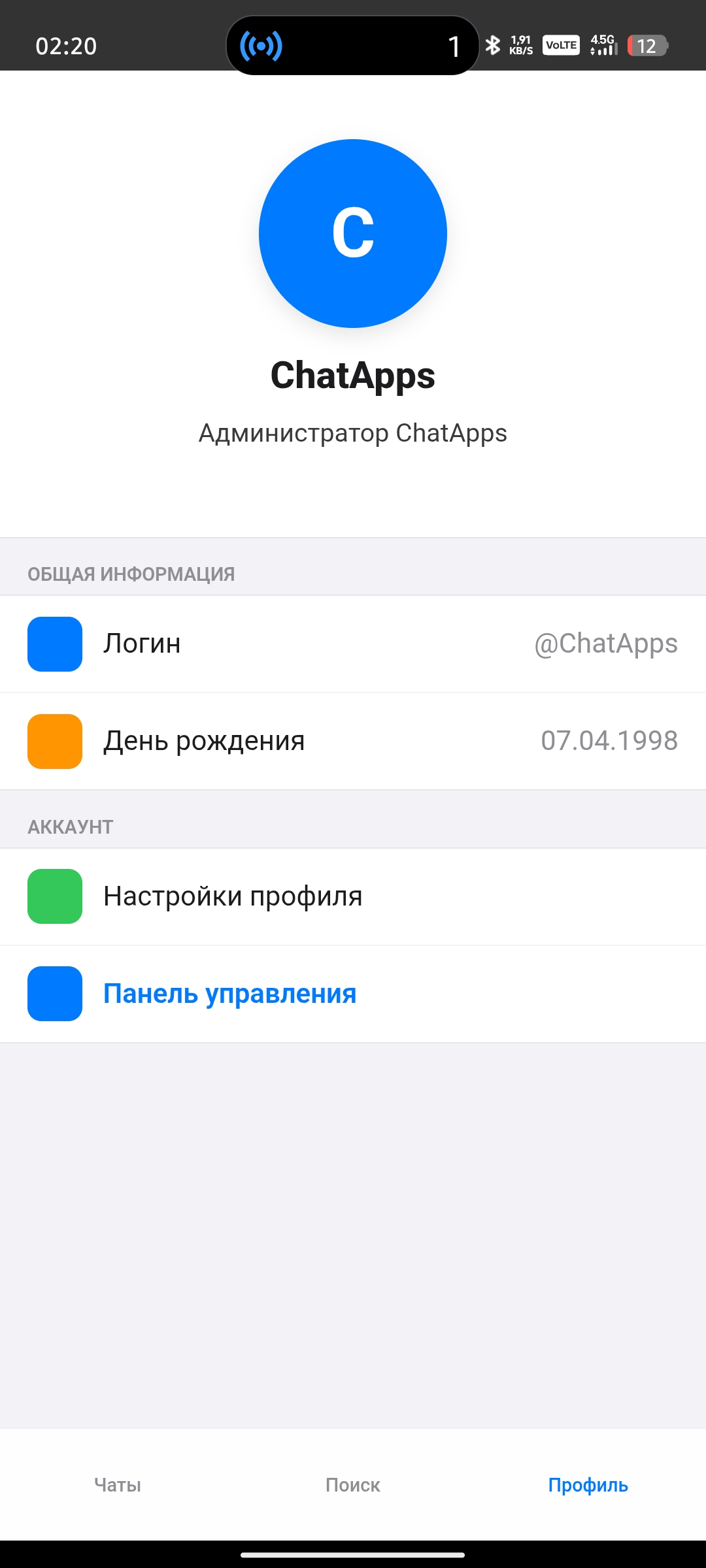Tap the ChatApps profile avatar
The height and width of the screenshot is (1568, 706).
coord(353,233)
